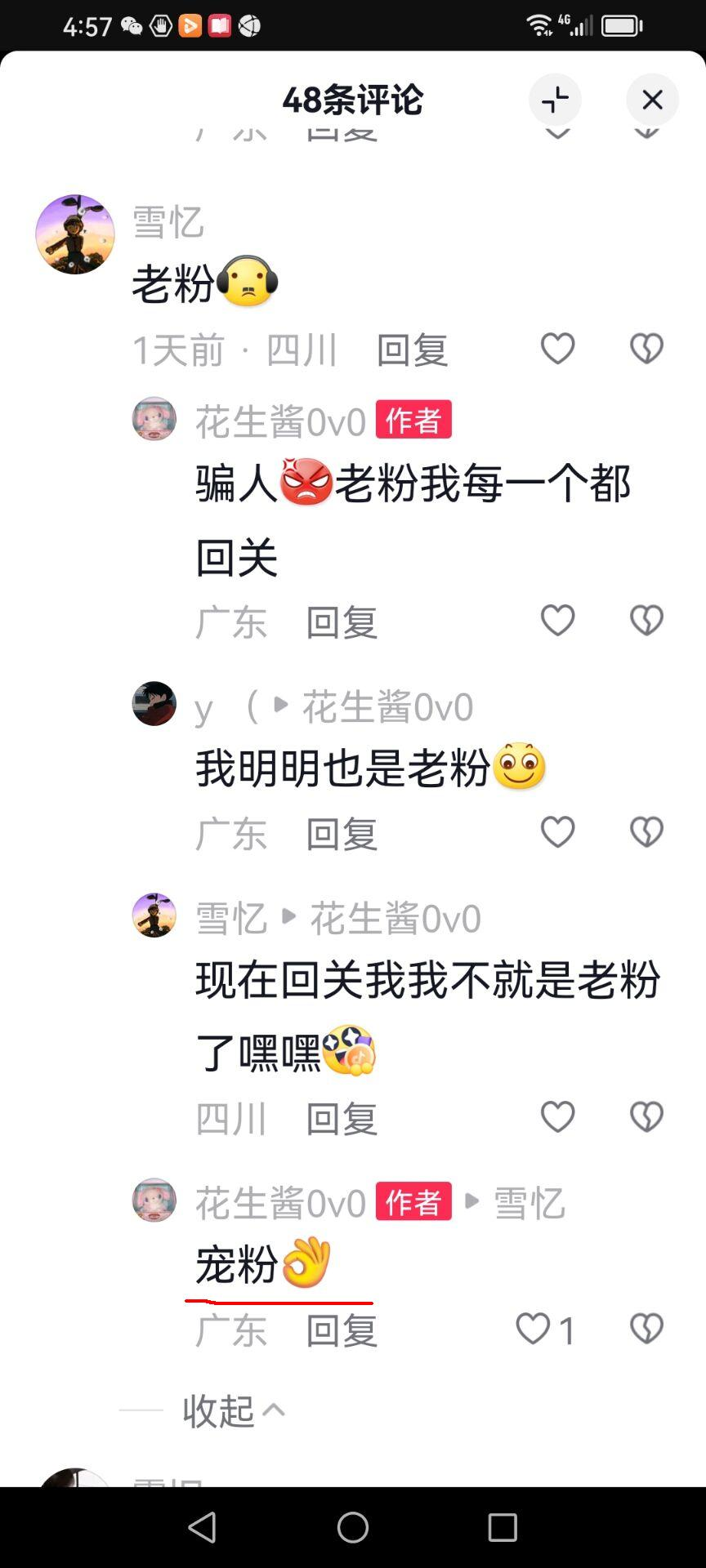This screenshot has width=706, height=1568.
Task: Dislike 雪忆's comment 老粉
Action: point(646,349)
